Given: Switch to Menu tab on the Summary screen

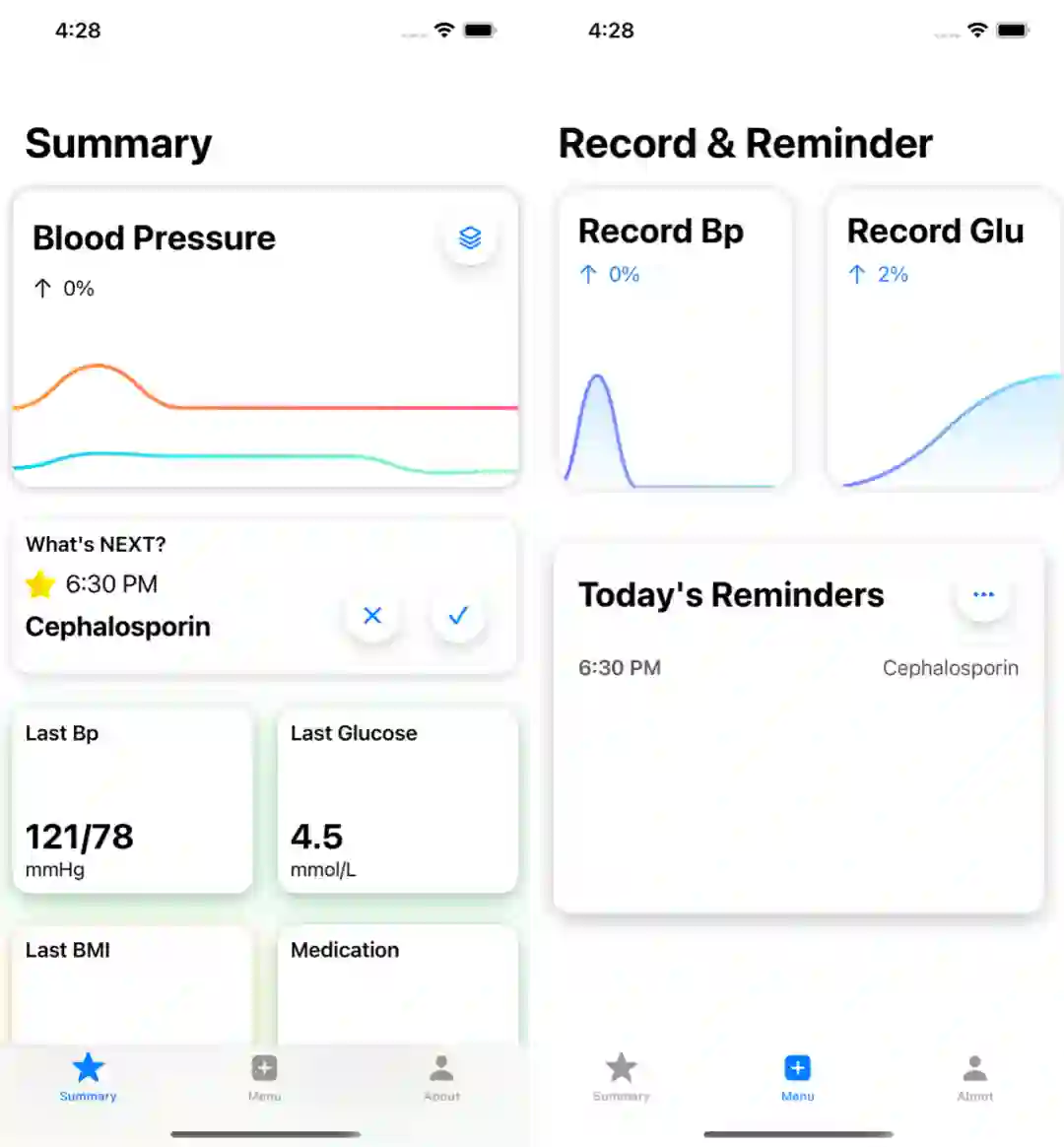Looking at the screenshot, I should 264,1077.
